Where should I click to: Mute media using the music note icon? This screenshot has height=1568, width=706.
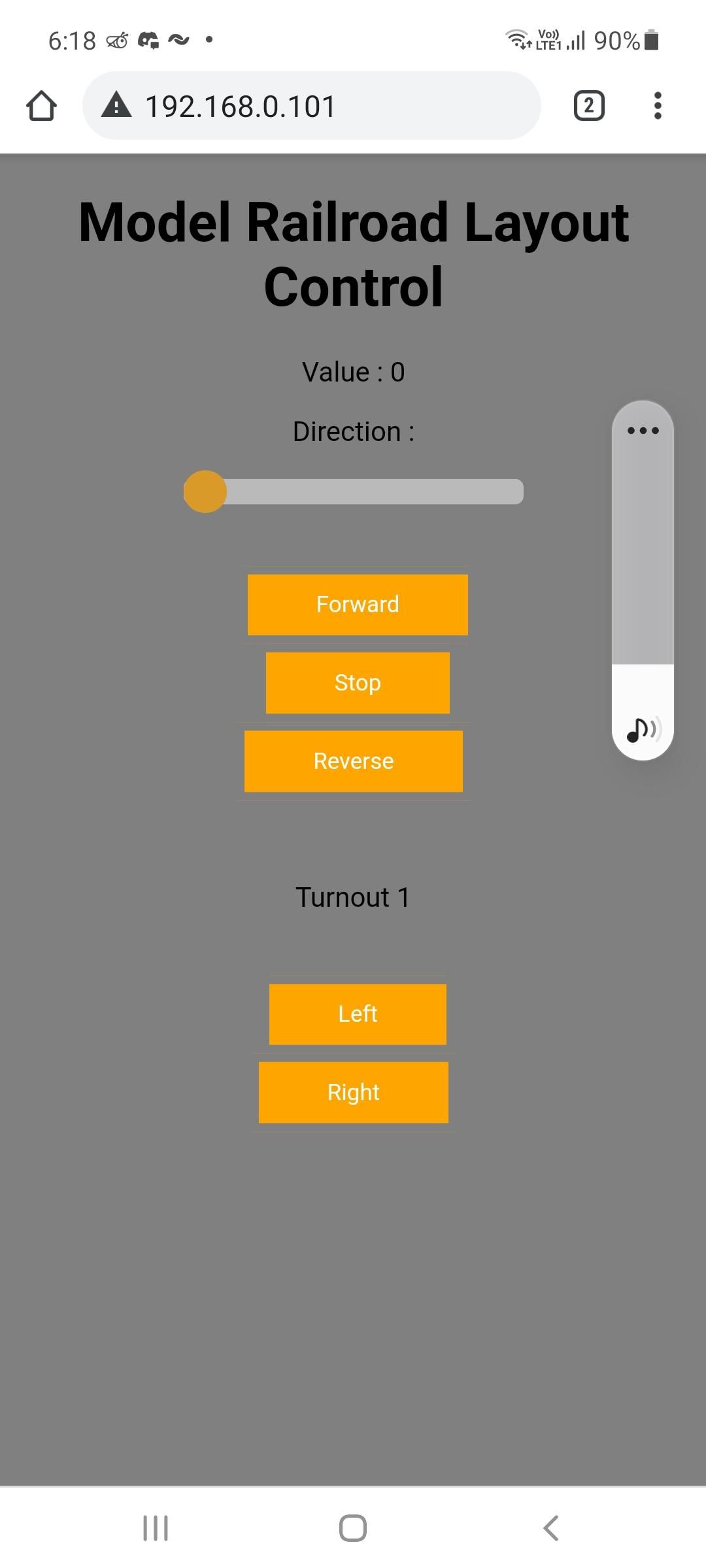tap(643, 729)
